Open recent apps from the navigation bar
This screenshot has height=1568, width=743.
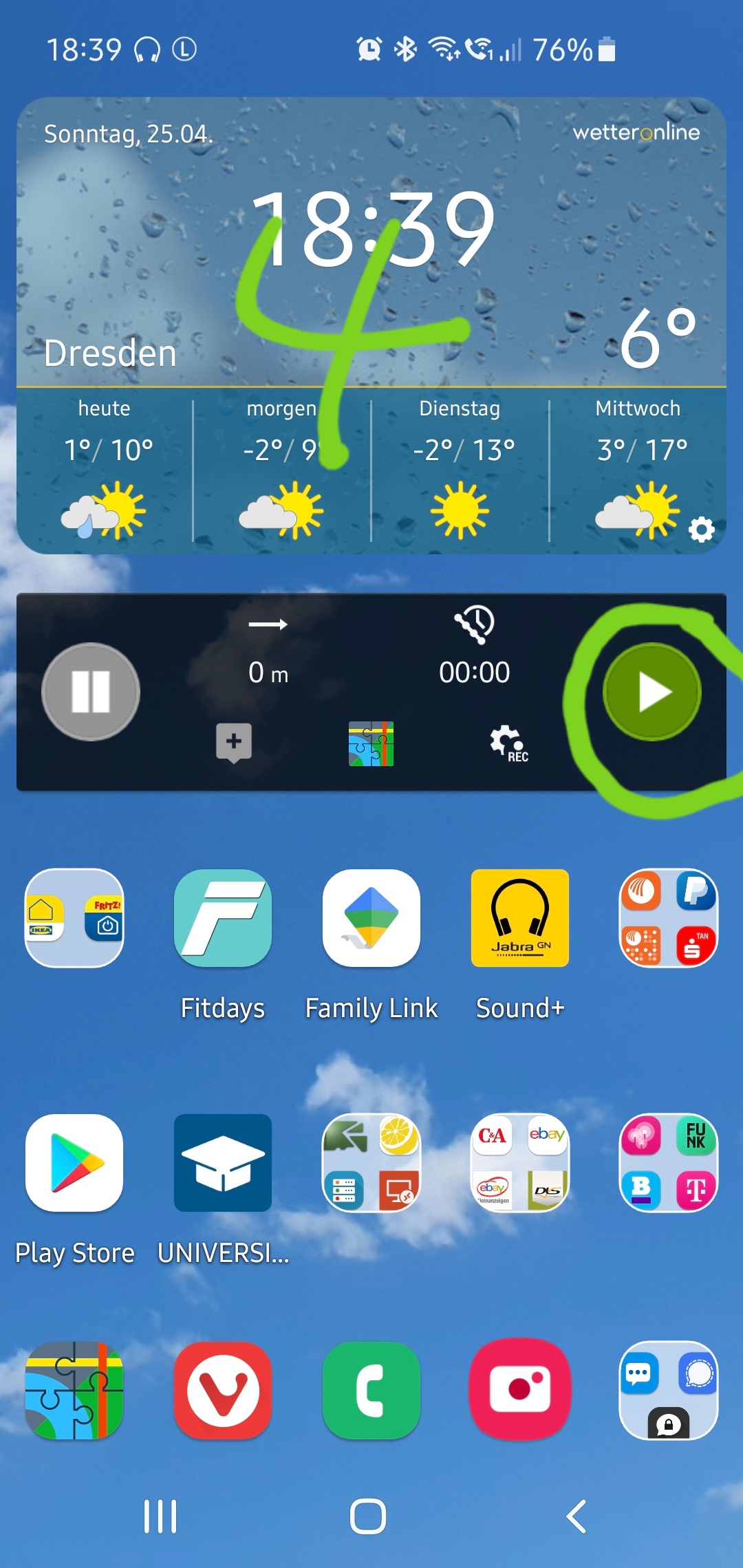point(160,1516)
